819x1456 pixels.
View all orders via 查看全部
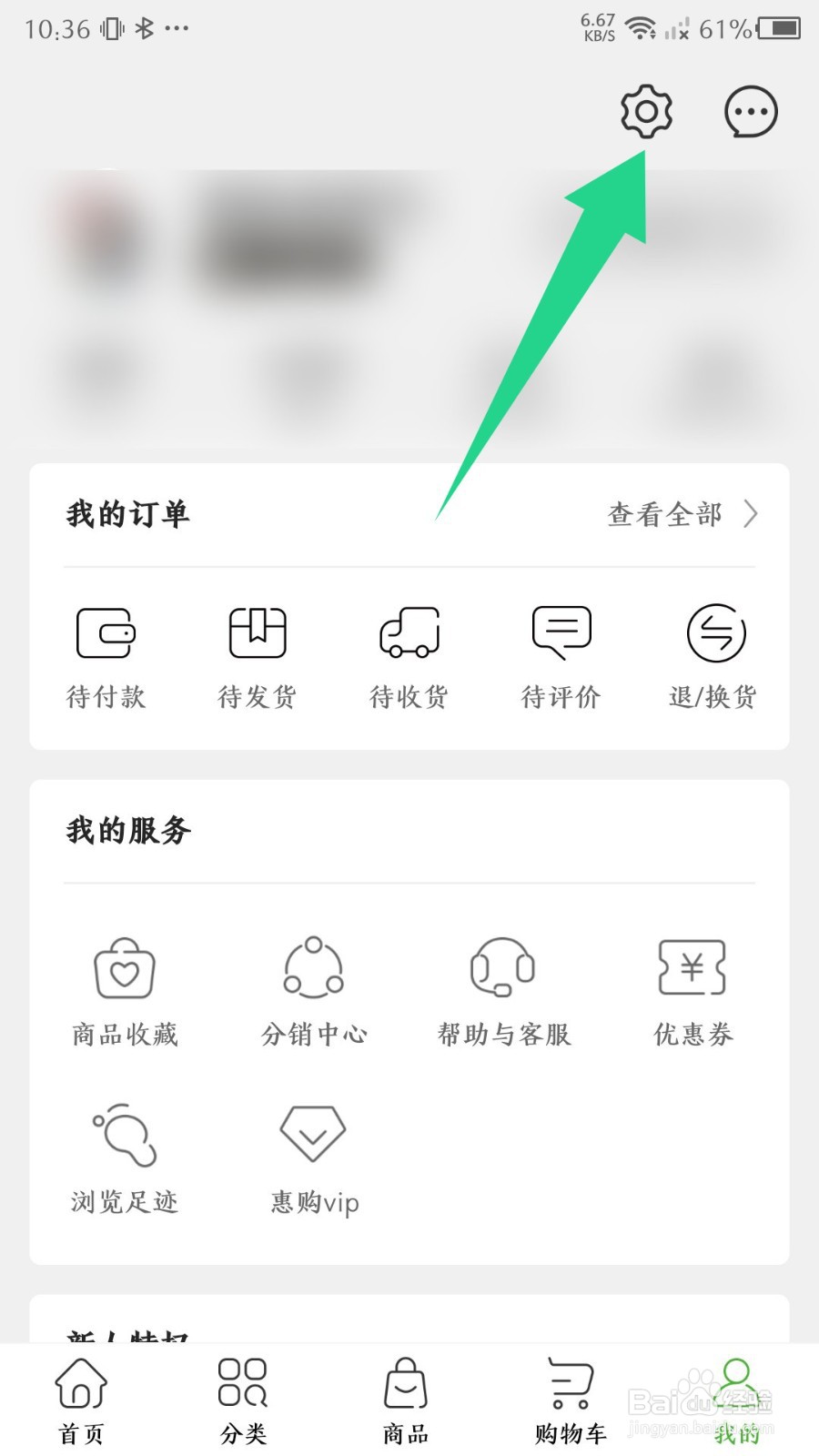click(682, 514)
